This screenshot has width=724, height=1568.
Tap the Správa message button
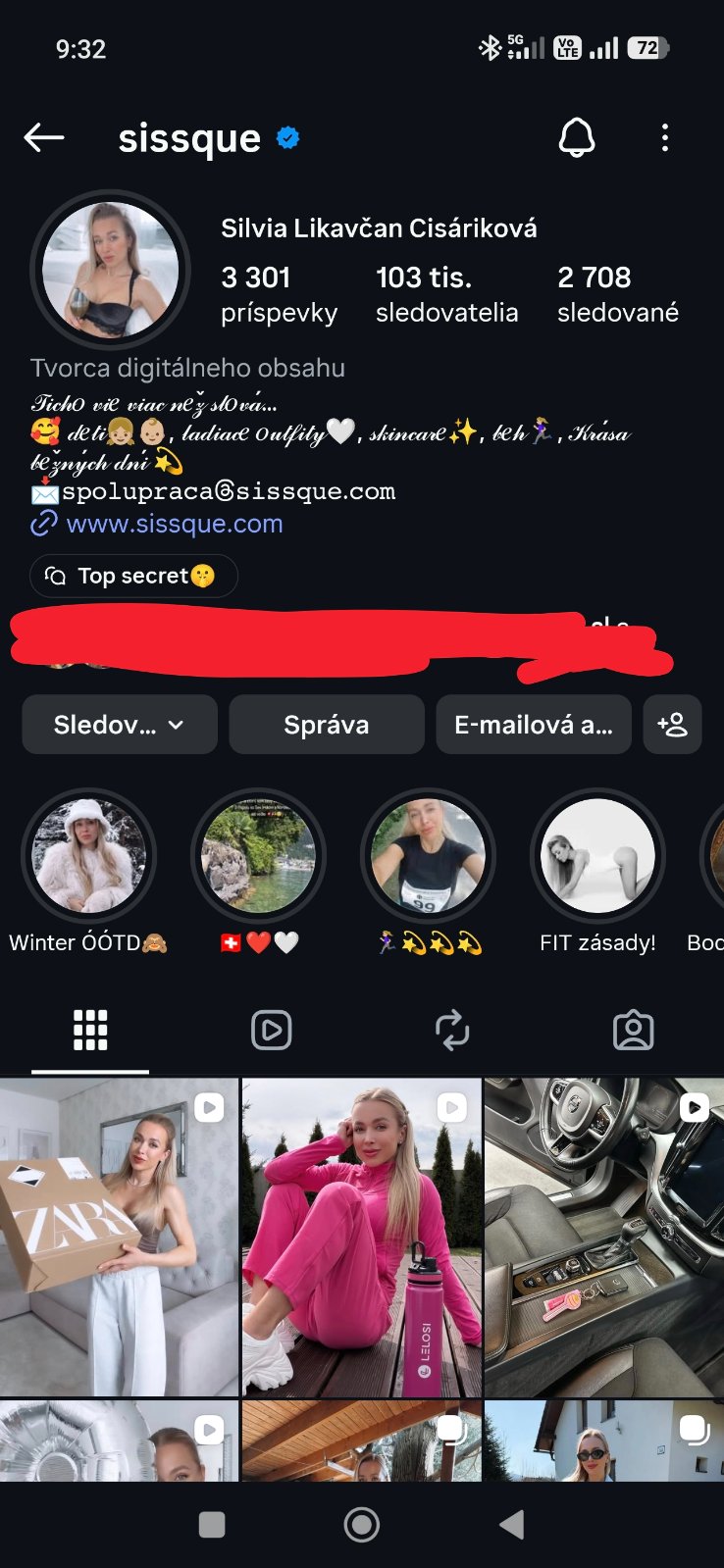(x=327, y=725)
